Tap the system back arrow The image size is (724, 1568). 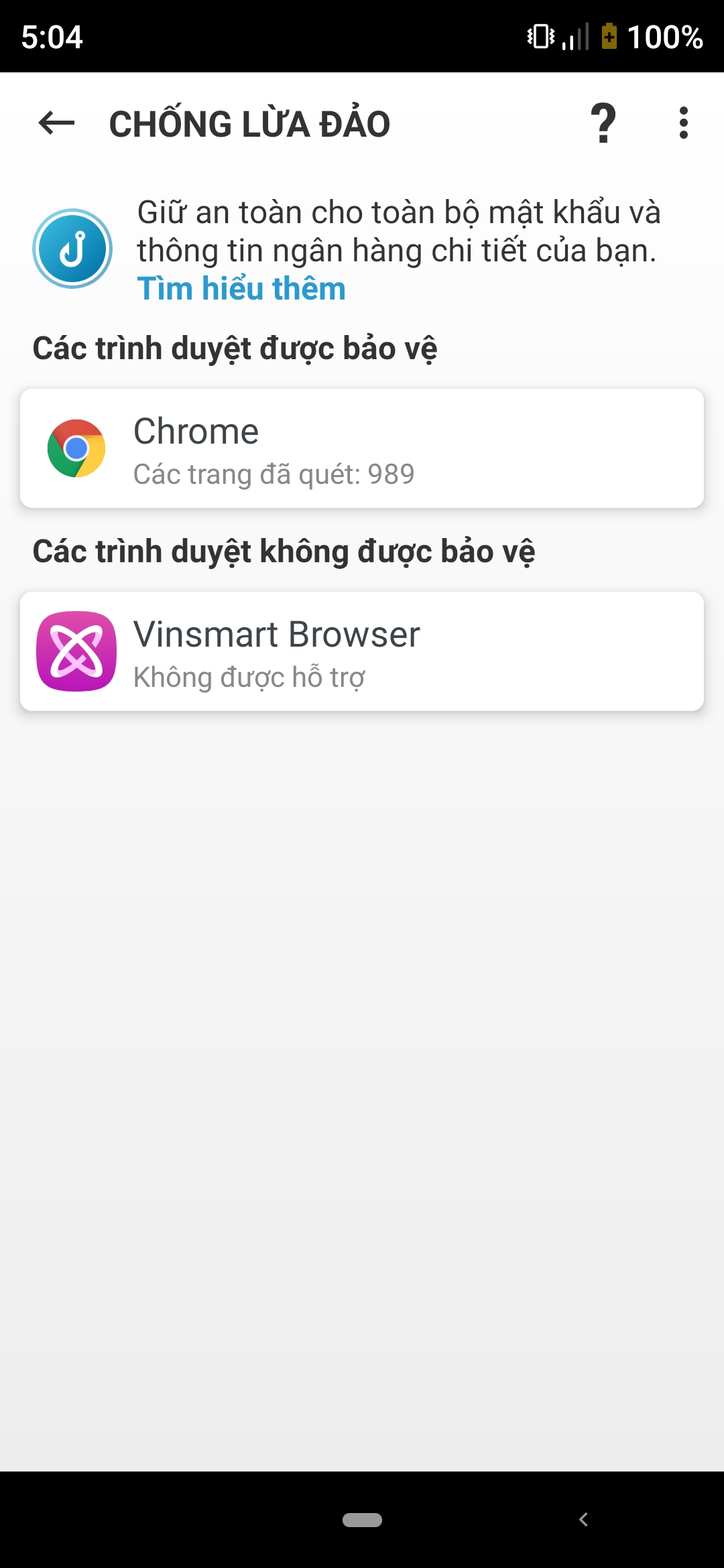tap(583, 1520)
